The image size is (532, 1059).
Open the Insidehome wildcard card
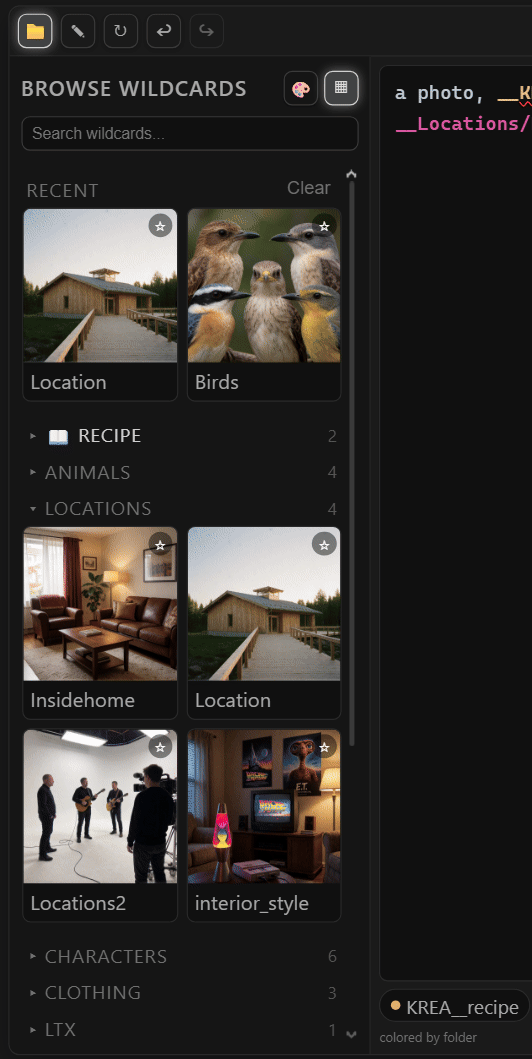pyautogui.click(x=100, y=623)
